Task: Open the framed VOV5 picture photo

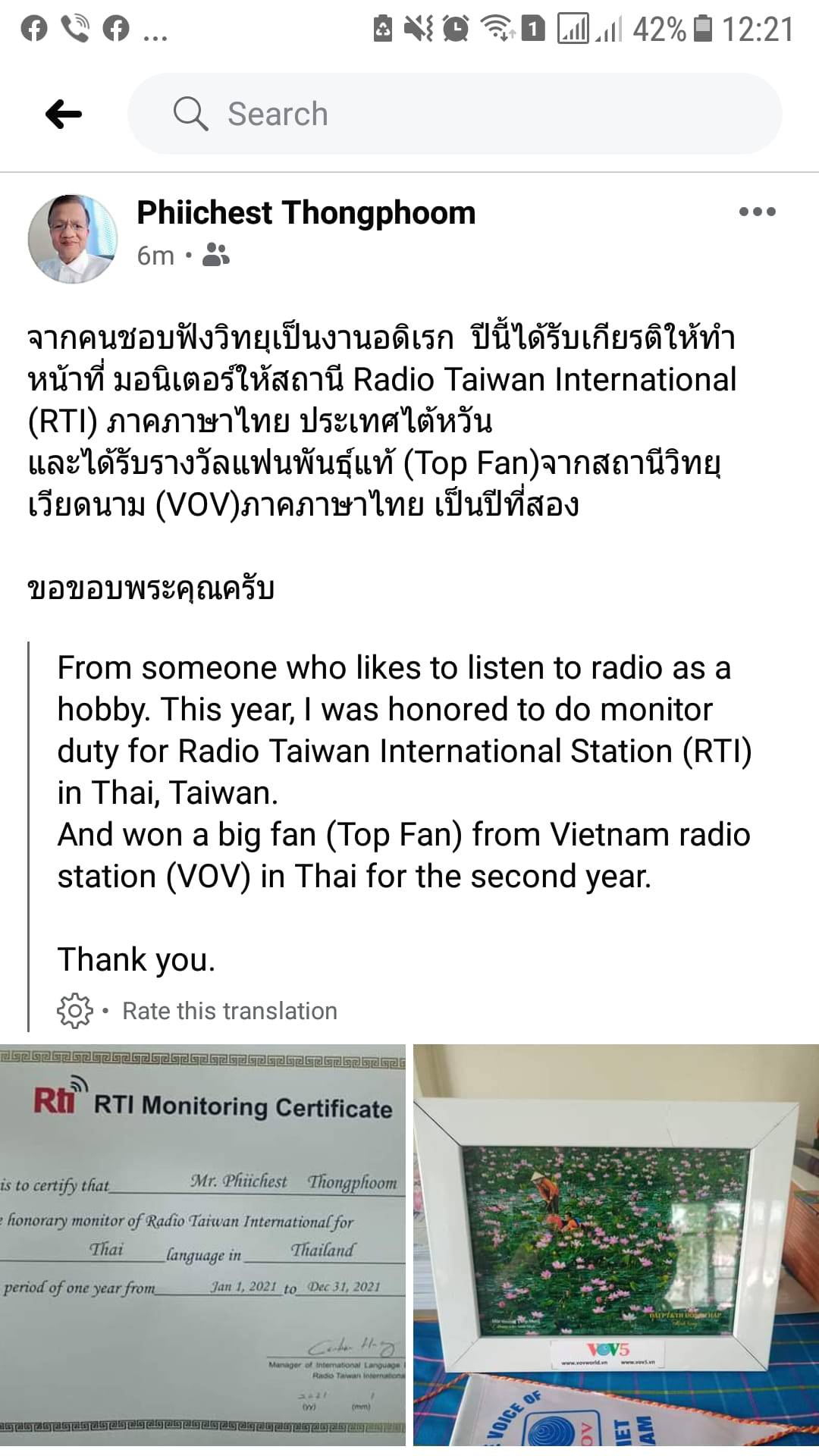Action: pyautogui.click(x=616, y=1244)
